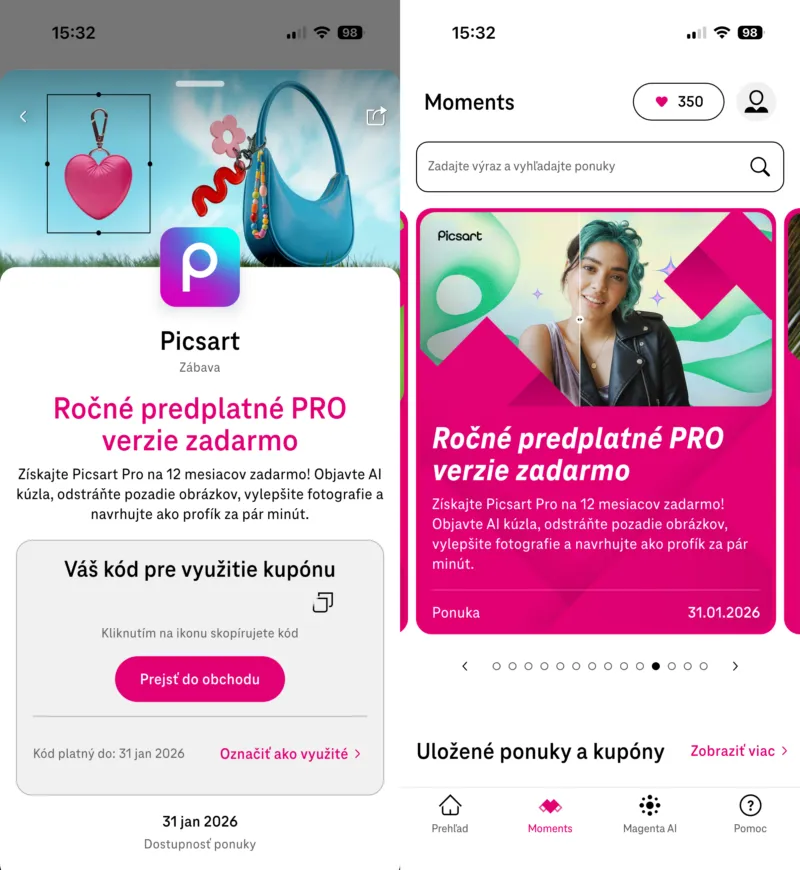Focus the Zadajte výraz search field
The height and width of the screenshot is (870, 800).
(580, 166)
